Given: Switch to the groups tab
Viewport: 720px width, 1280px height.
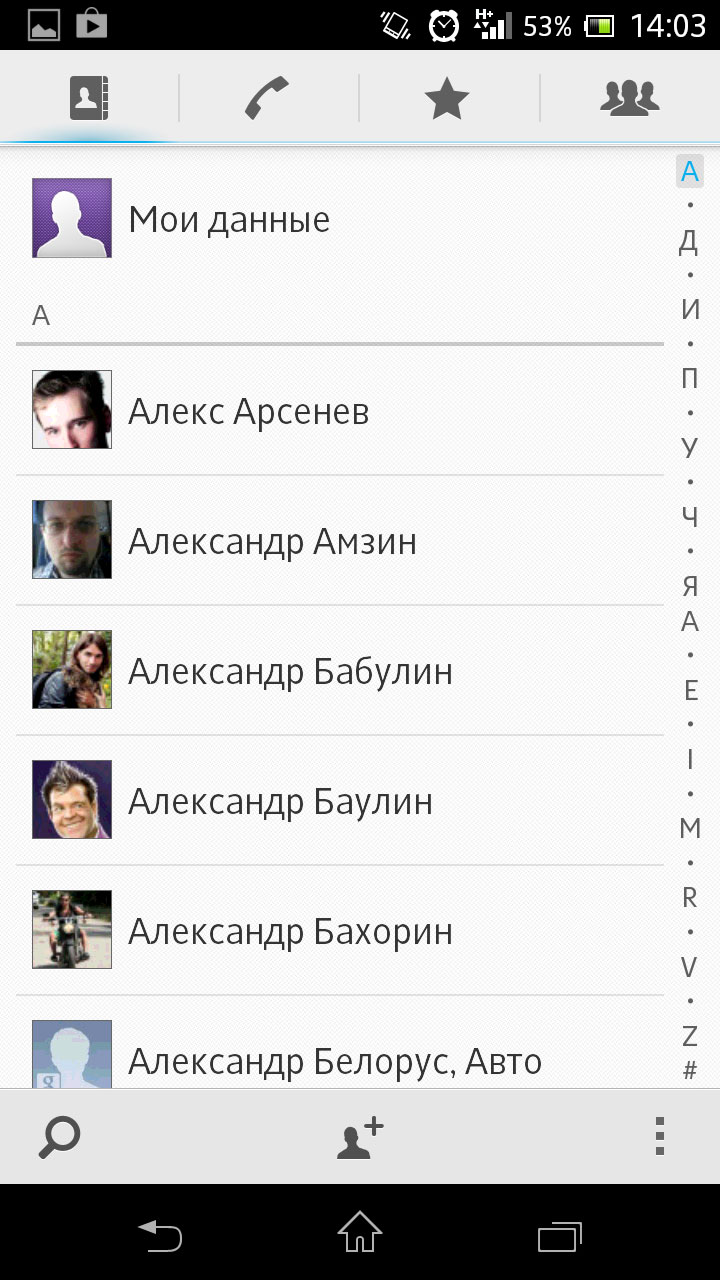Looking at the screenshot, I should coord(629,98).
